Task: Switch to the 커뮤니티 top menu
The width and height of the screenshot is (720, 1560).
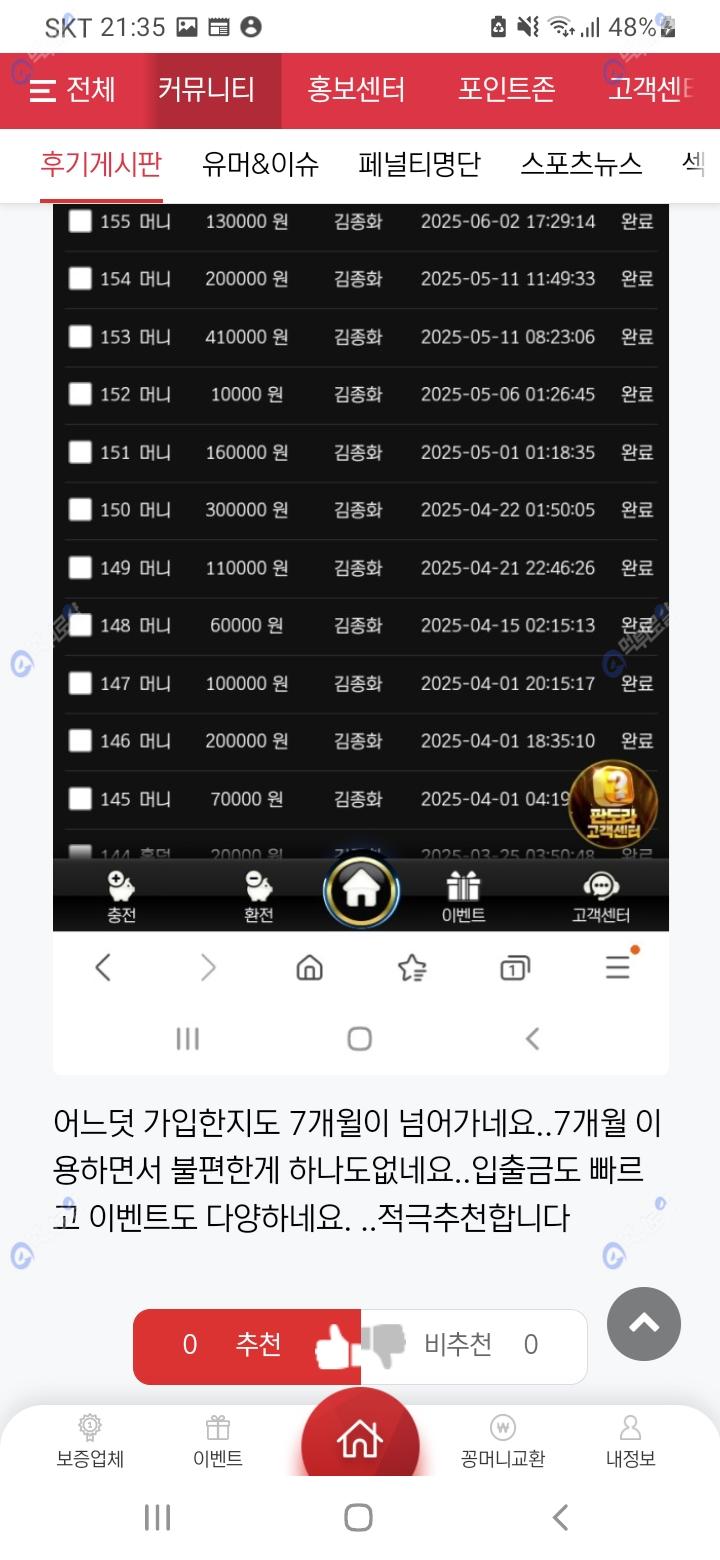Action: (206, 90)
